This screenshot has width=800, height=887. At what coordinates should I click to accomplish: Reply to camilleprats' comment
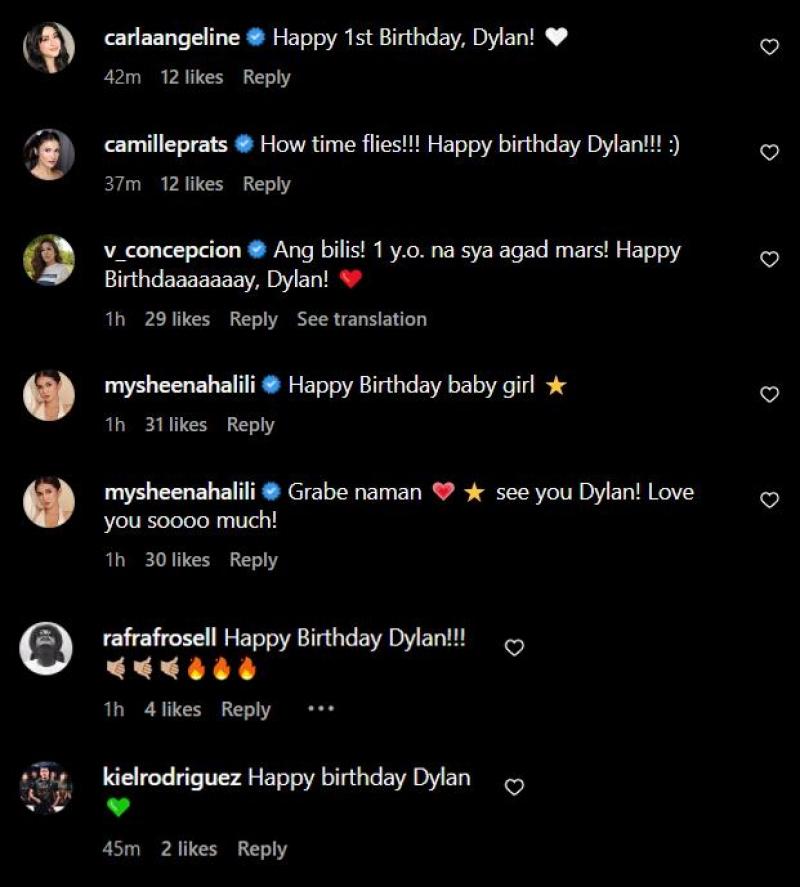(266, 184)
